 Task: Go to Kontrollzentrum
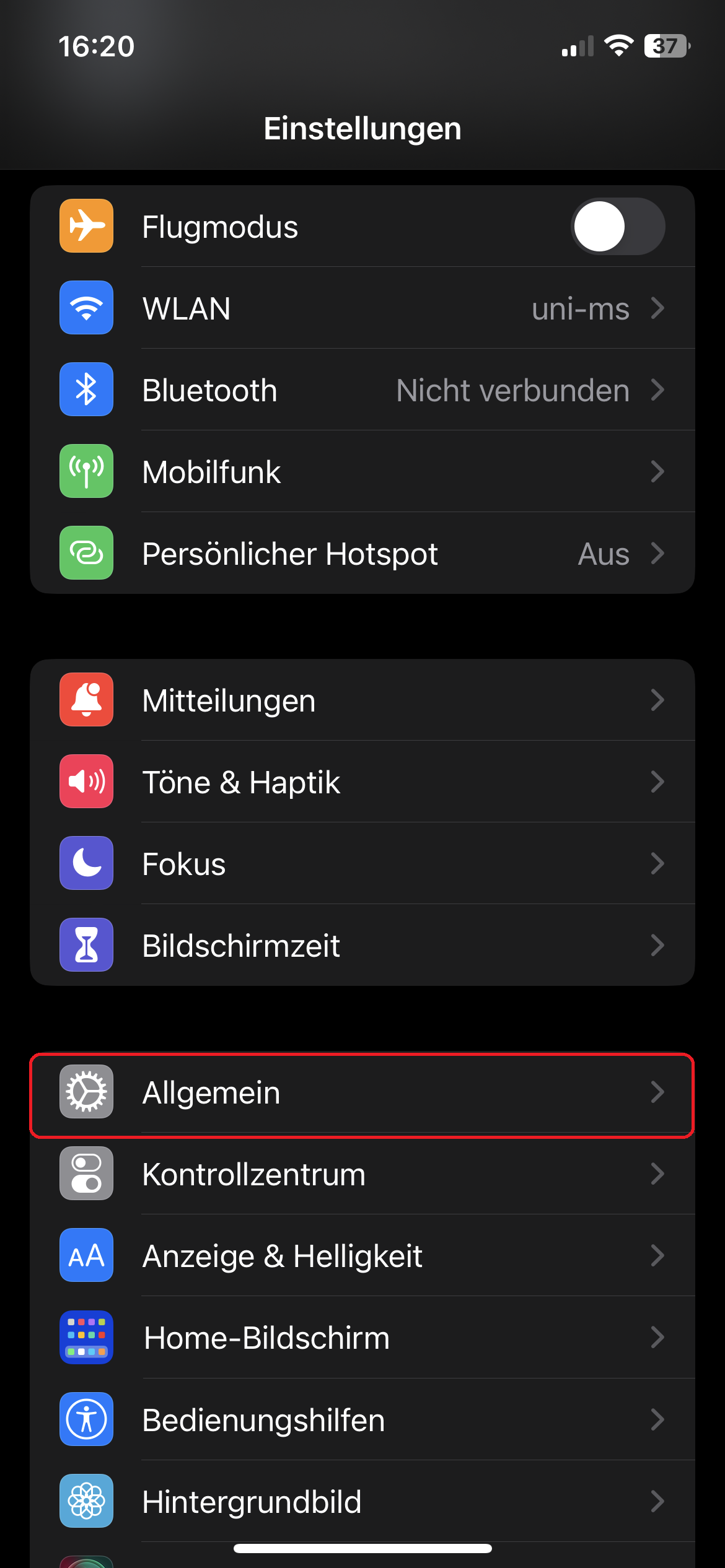(362, 1175)
